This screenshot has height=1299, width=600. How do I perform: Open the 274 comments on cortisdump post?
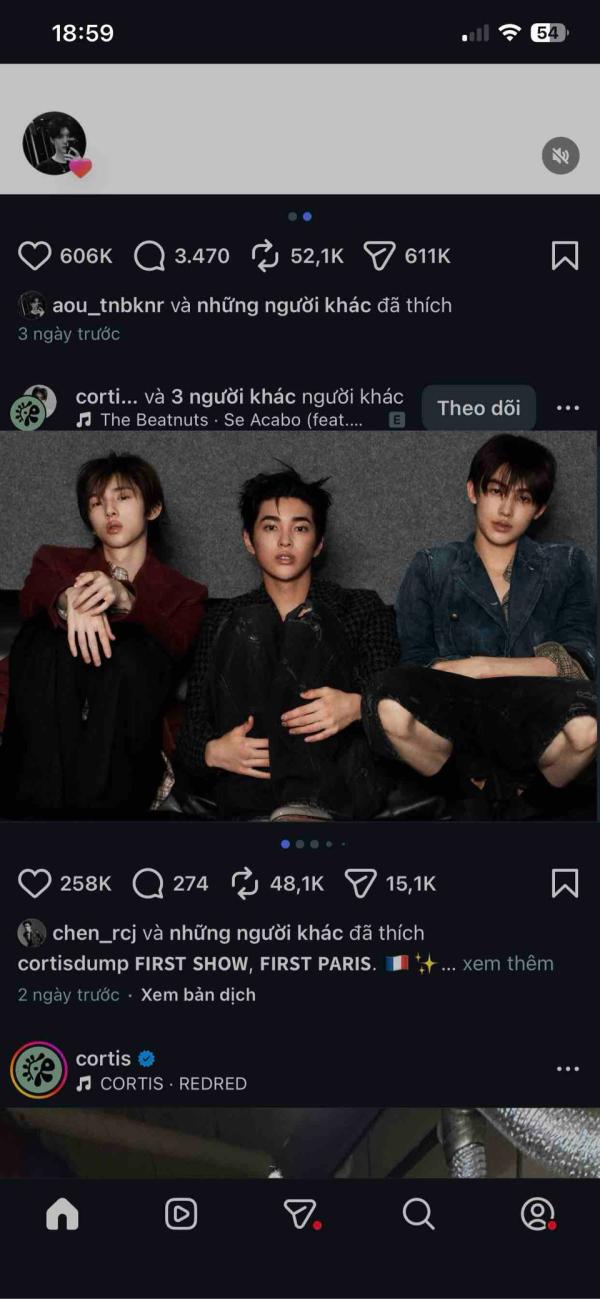point(148,883)
